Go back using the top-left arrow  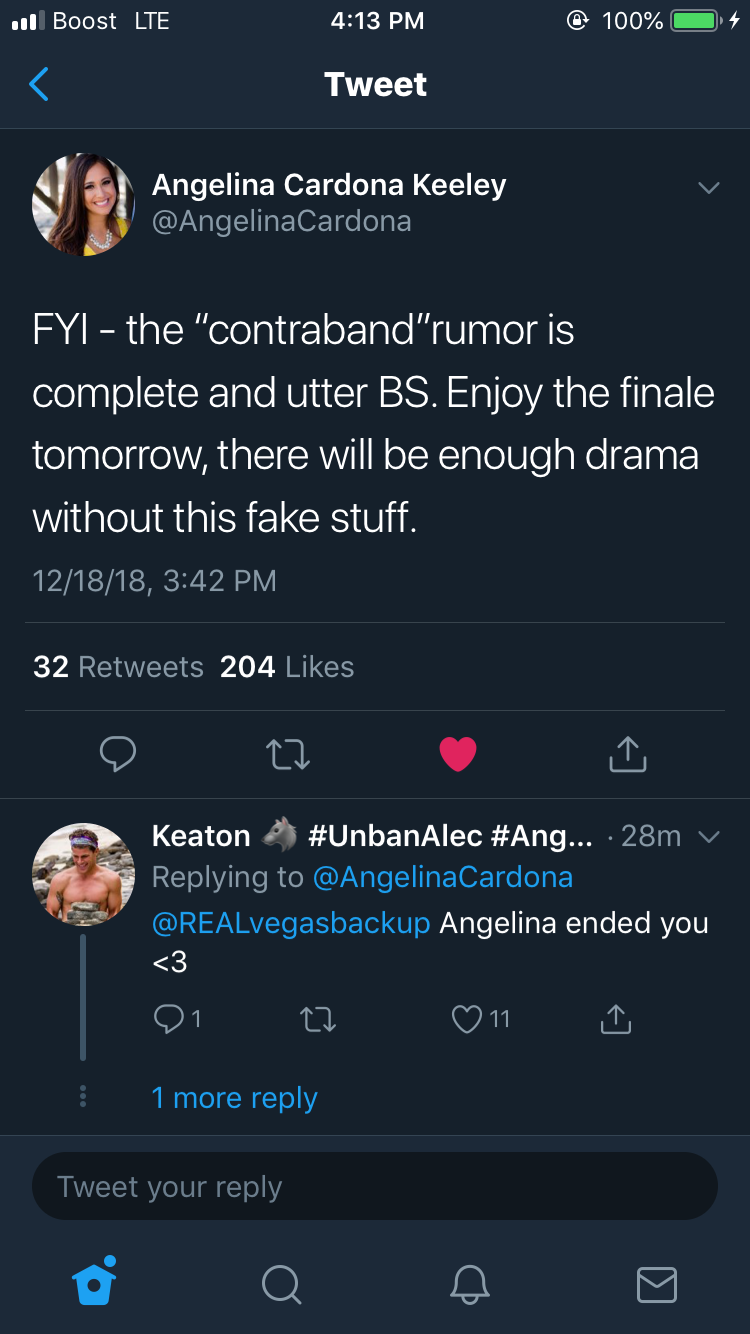39,84
